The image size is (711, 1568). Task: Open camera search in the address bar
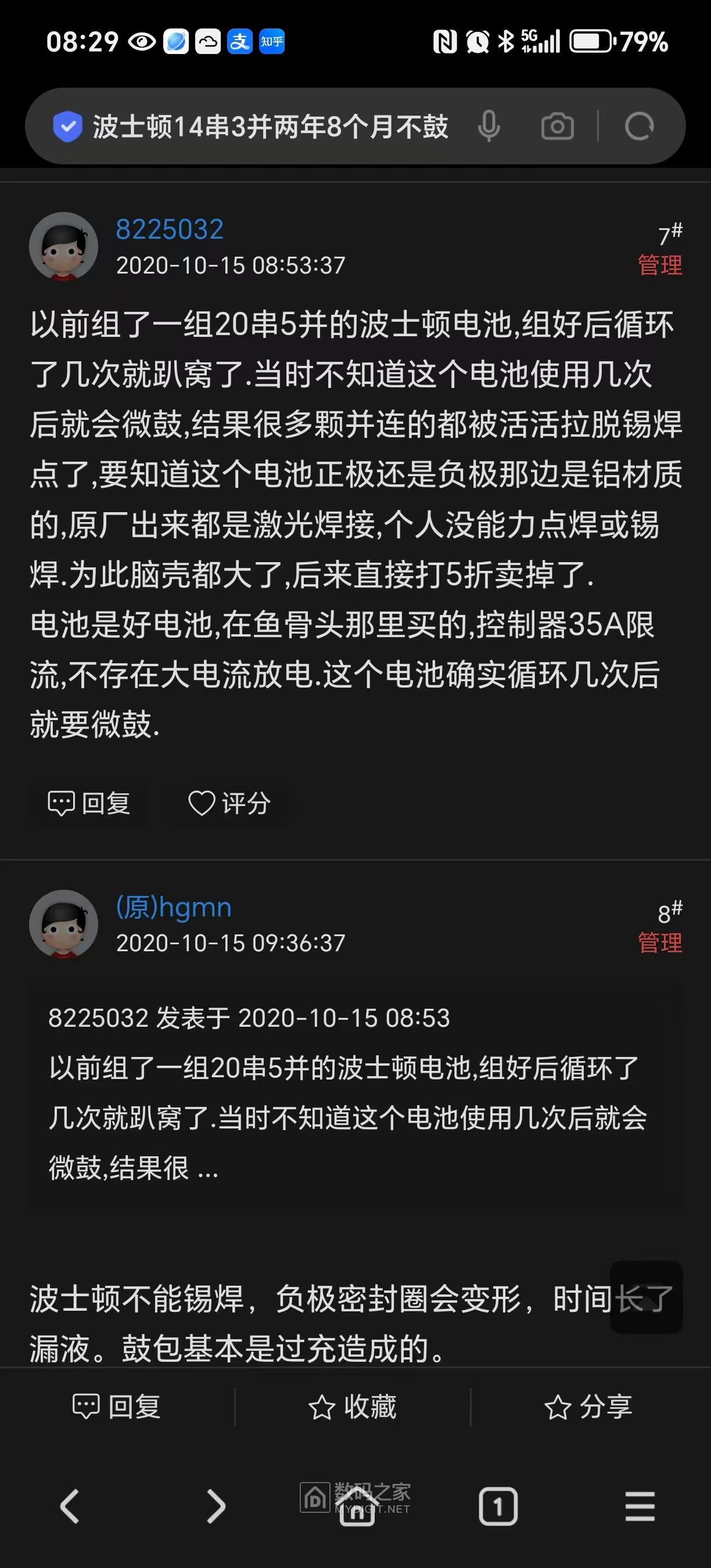[x=557, y=127]
